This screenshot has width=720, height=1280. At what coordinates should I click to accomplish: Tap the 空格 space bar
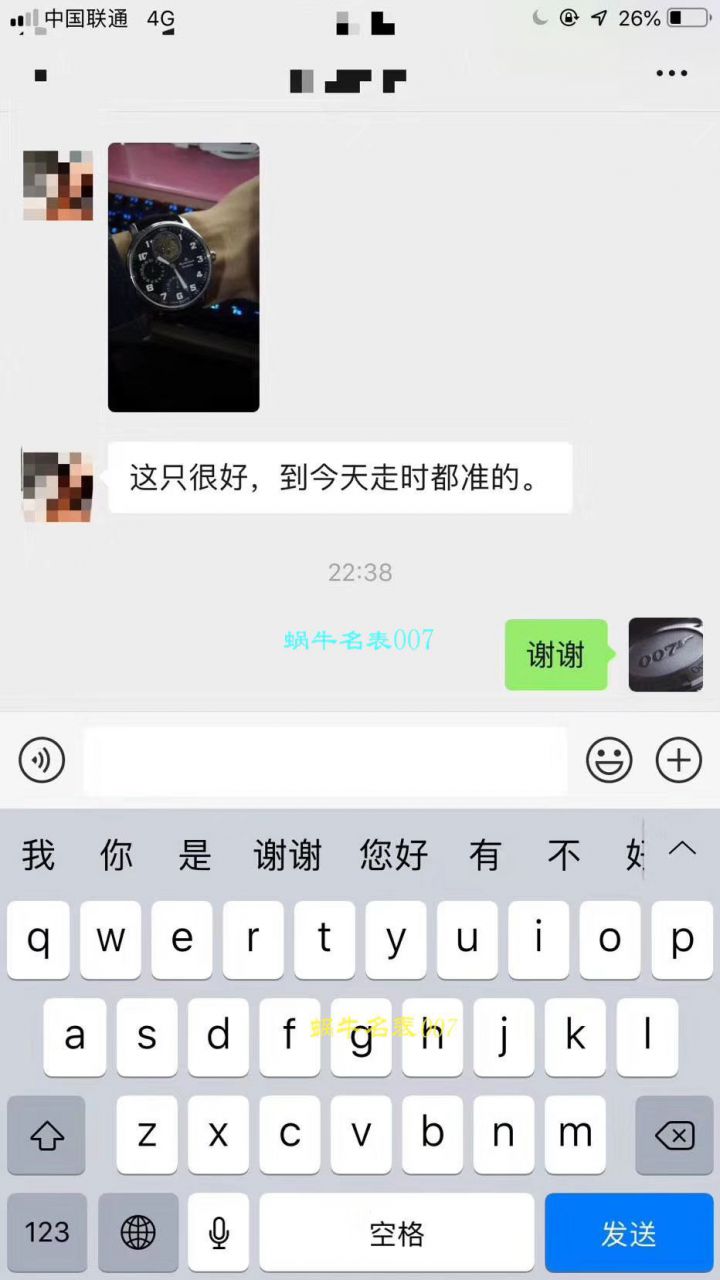pyautogui.click(x=396, y=1232)
